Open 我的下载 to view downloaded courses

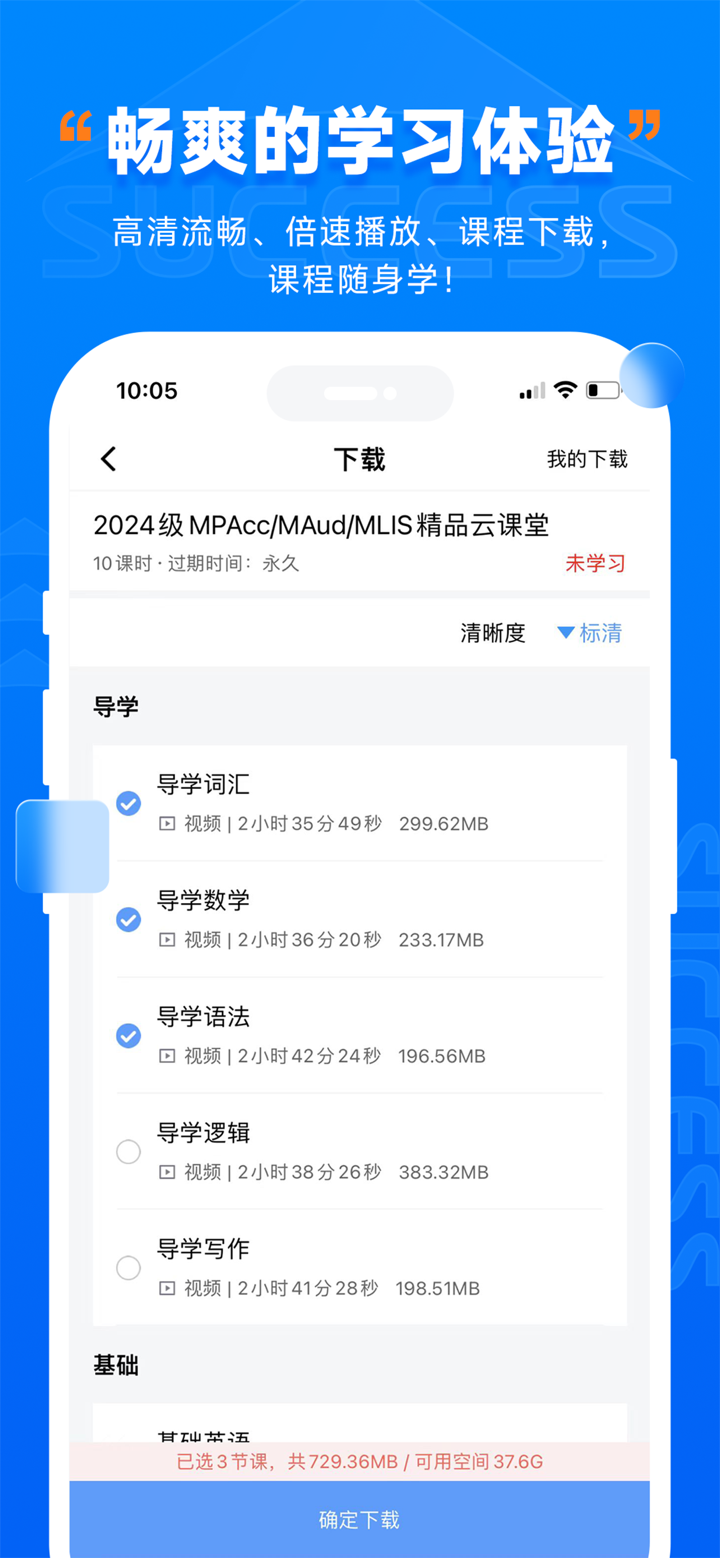coord(587,458)
